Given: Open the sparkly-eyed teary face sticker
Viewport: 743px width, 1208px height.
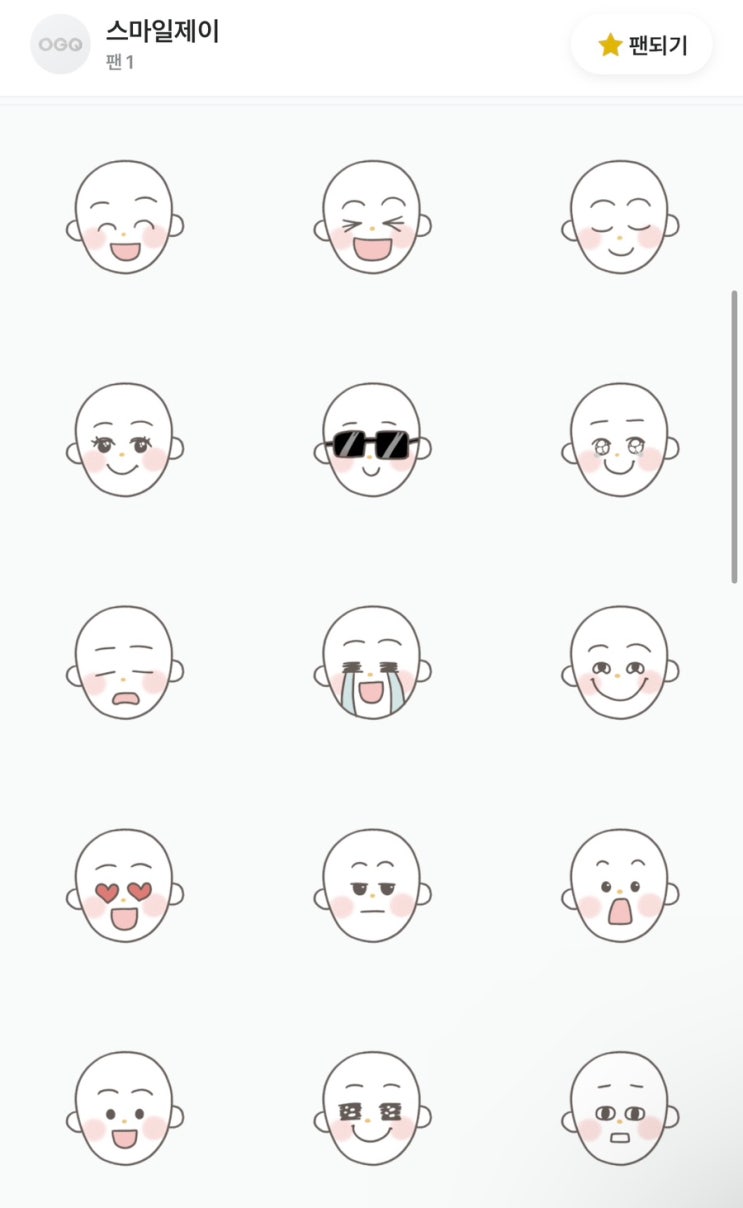Looking at the screenshot, I should tap(619, 439).
